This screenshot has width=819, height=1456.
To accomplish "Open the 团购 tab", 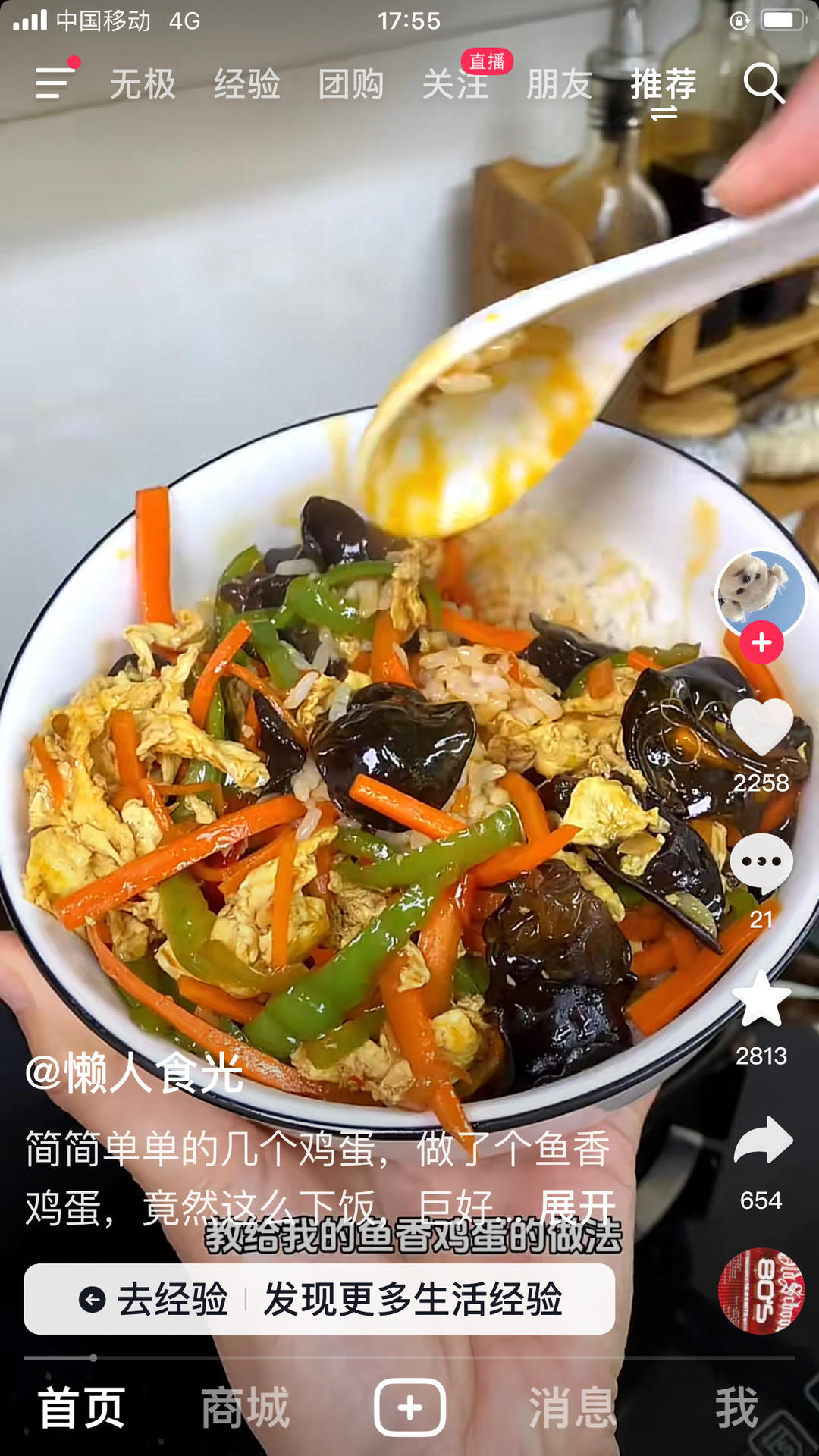I will (x=351, y=83).
